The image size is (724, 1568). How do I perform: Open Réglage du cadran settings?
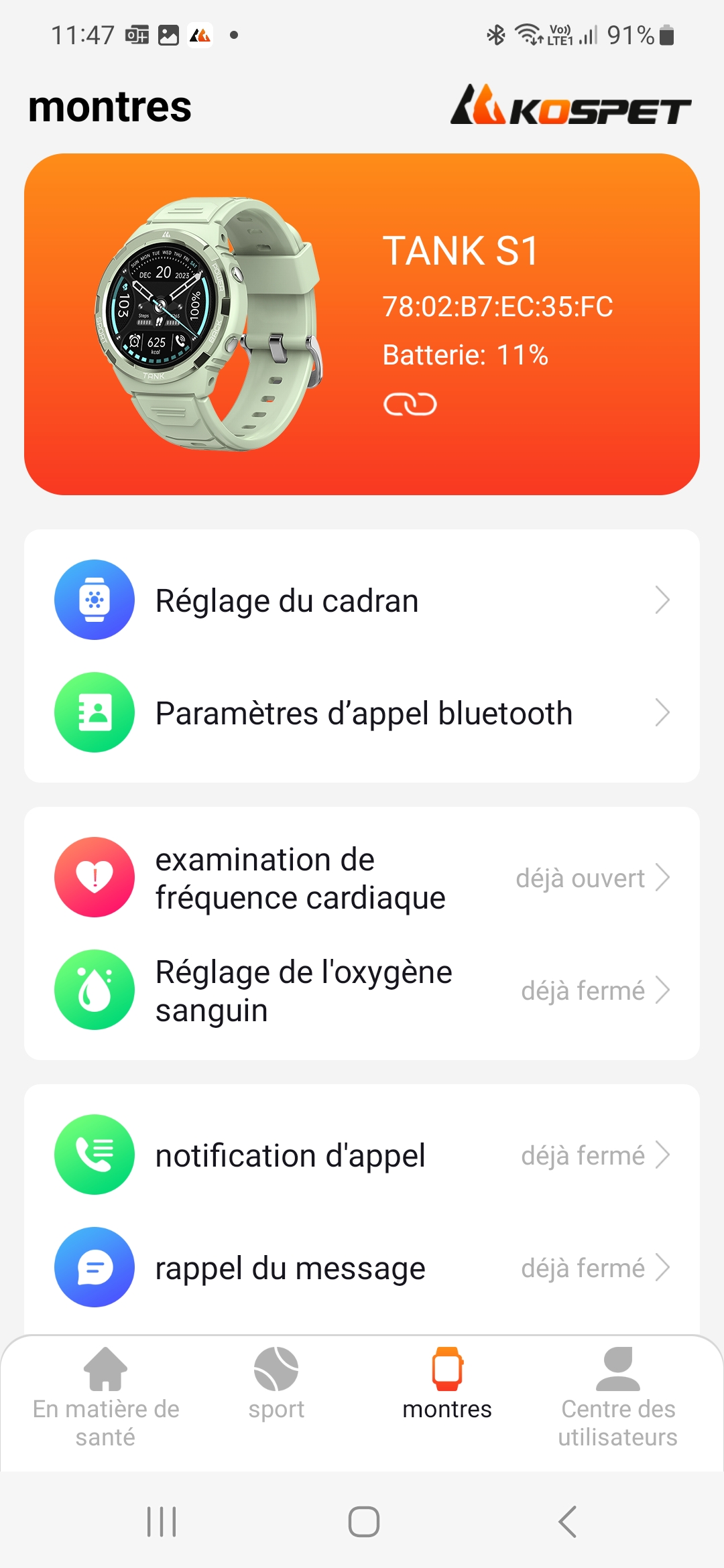362,600
